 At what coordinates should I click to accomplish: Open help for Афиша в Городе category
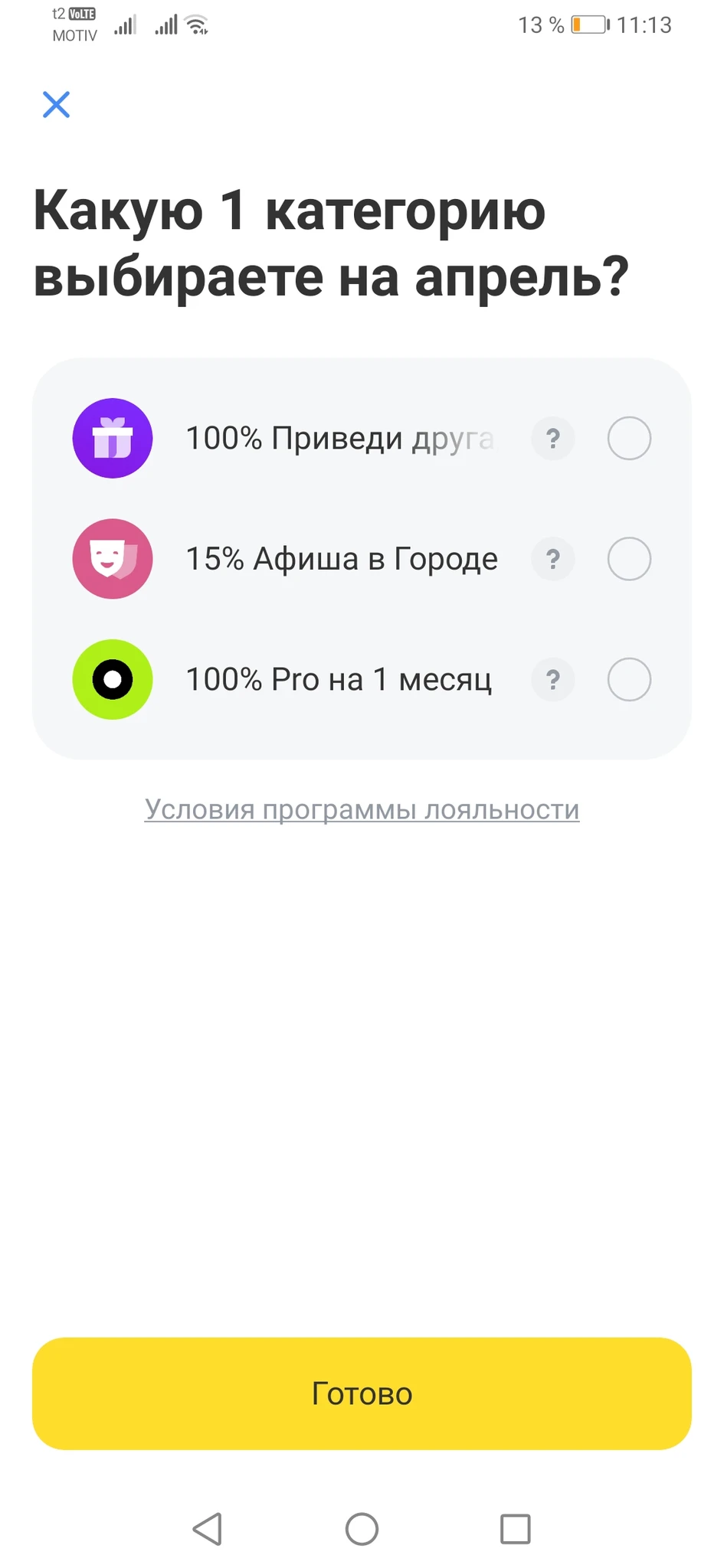tap(553, 559)
